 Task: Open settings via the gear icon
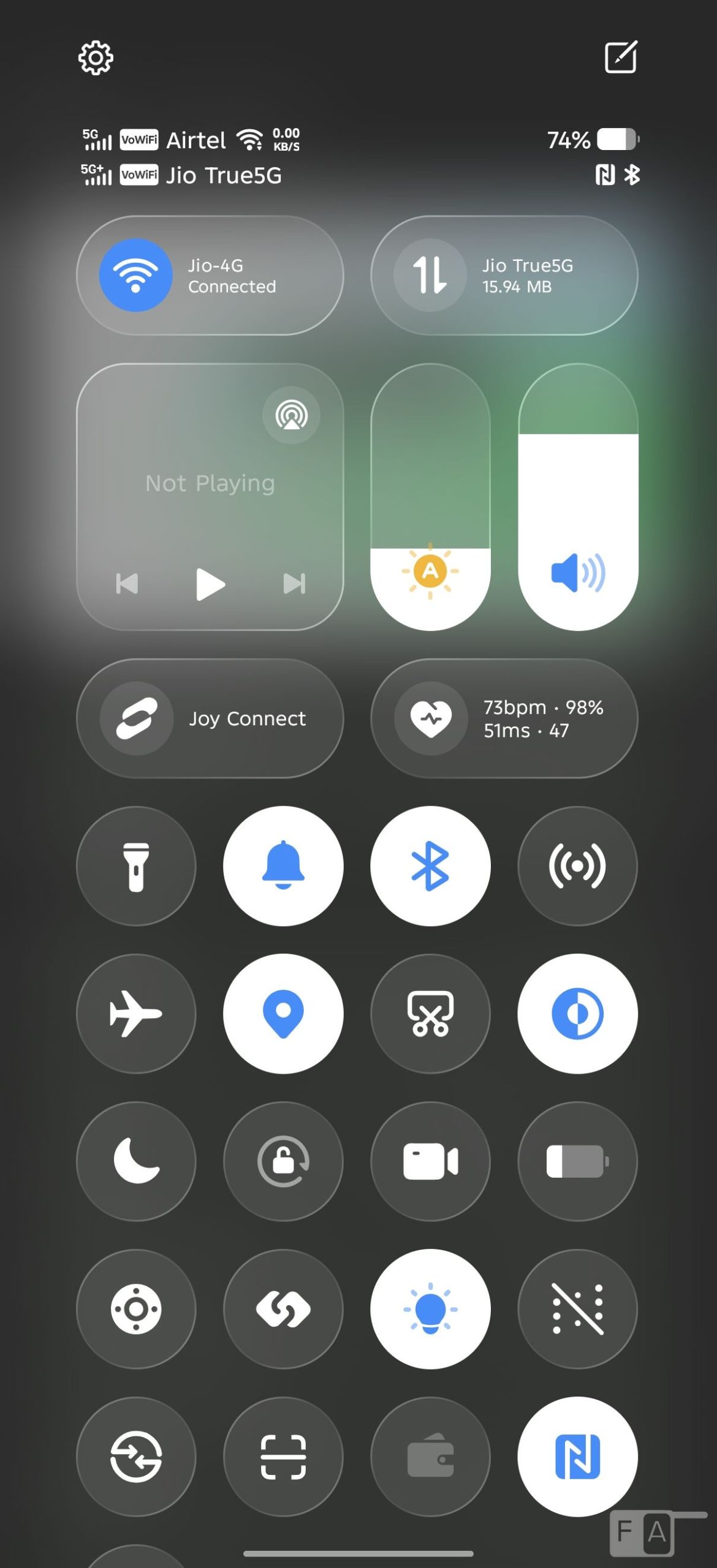[x=96, y=58]
